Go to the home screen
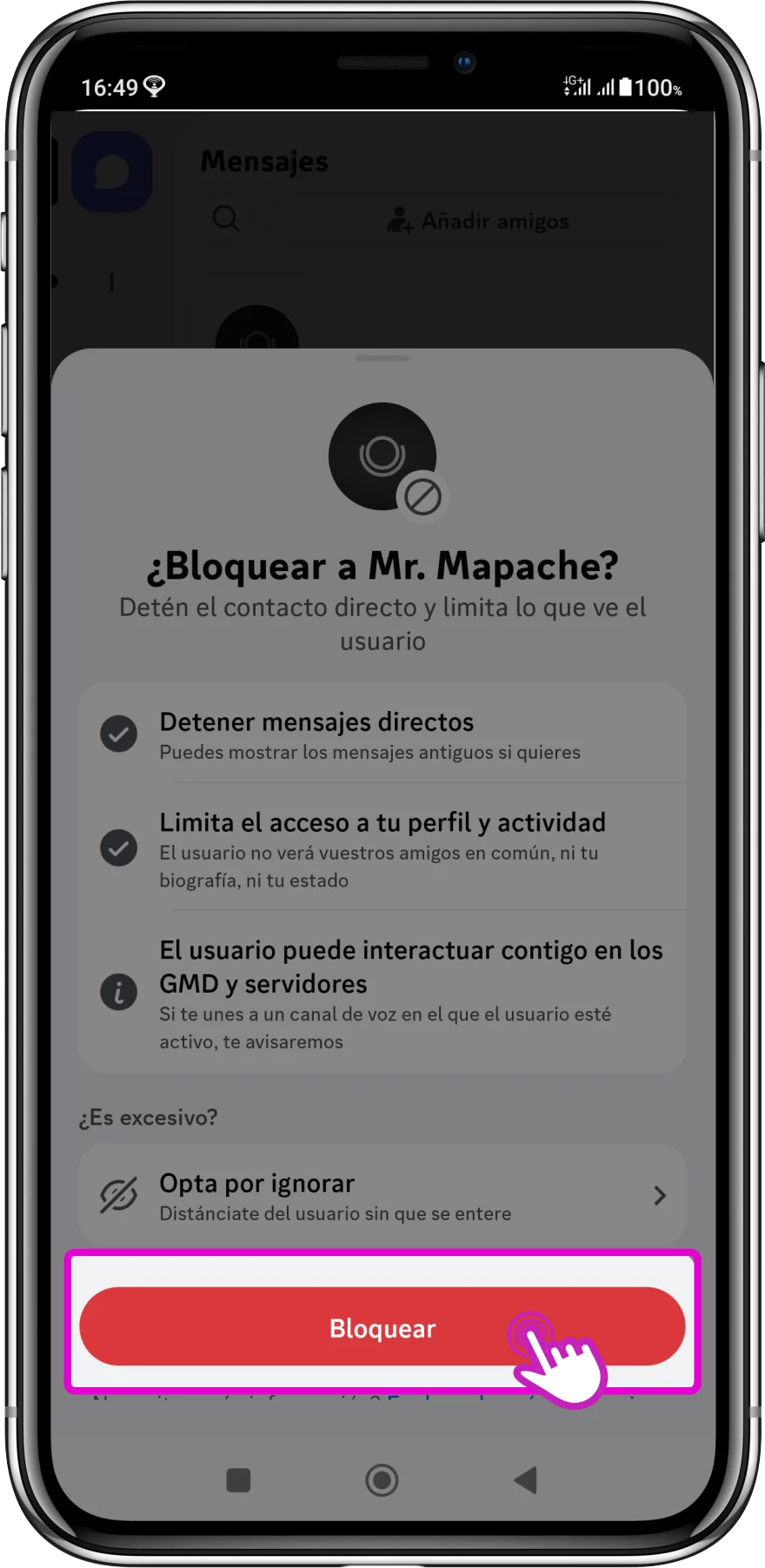 [382, 1480]
